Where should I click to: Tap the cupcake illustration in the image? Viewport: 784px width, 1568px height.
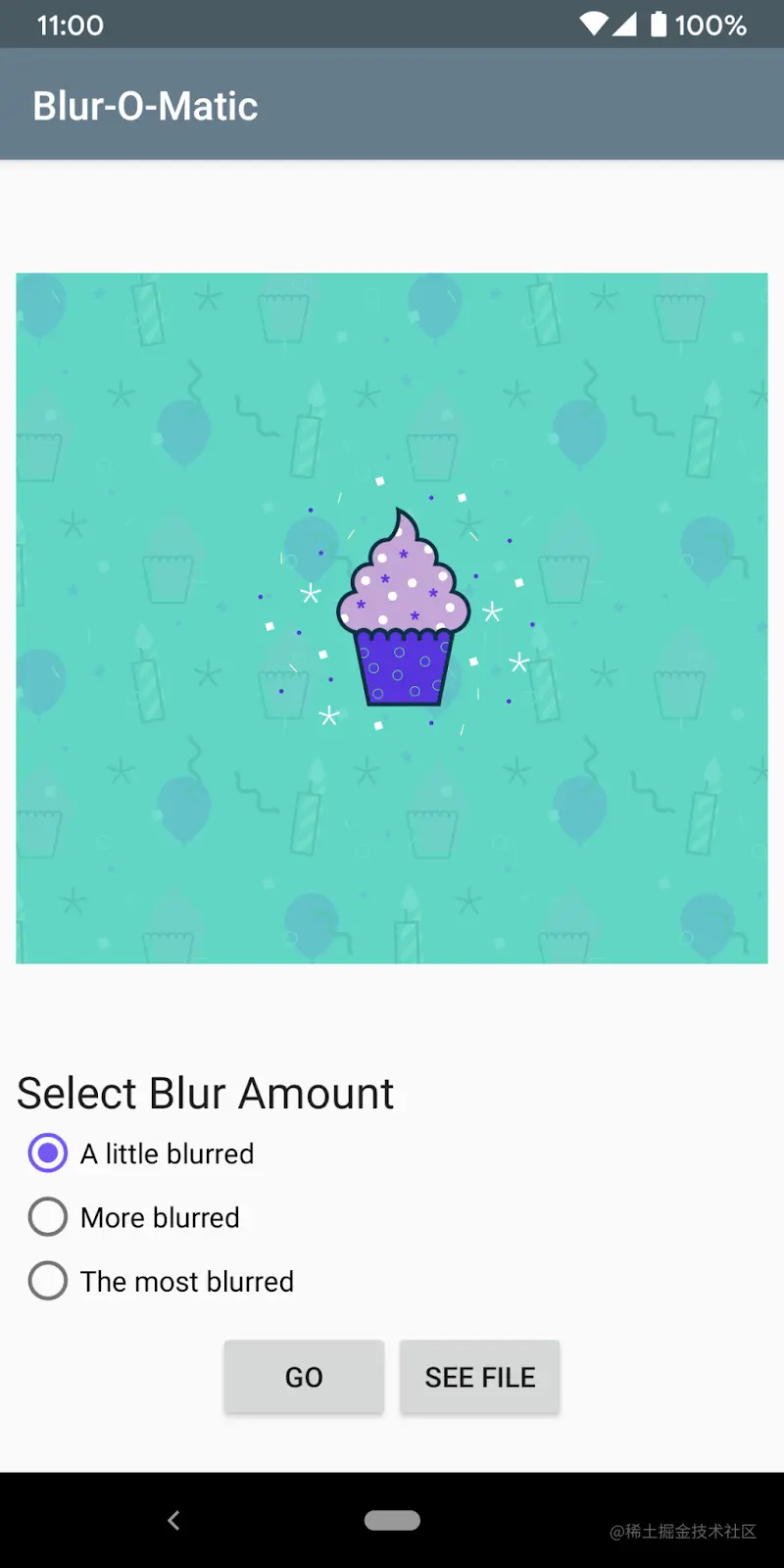(402, 608)
